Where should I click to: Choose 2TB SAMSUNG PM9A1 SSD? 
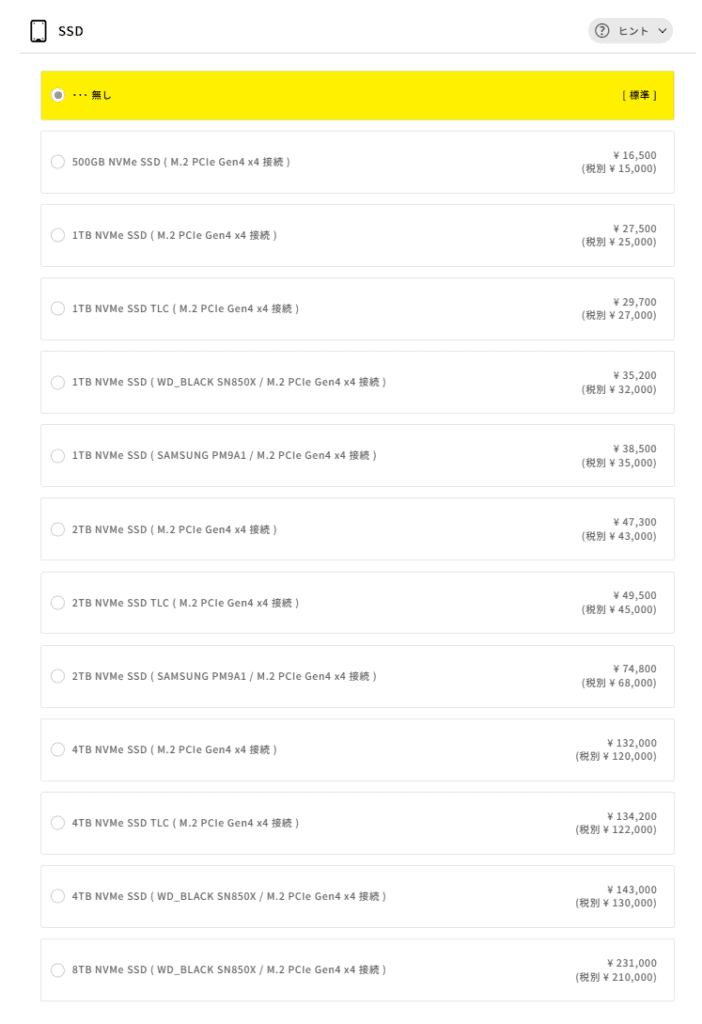(x=58, y=676)
